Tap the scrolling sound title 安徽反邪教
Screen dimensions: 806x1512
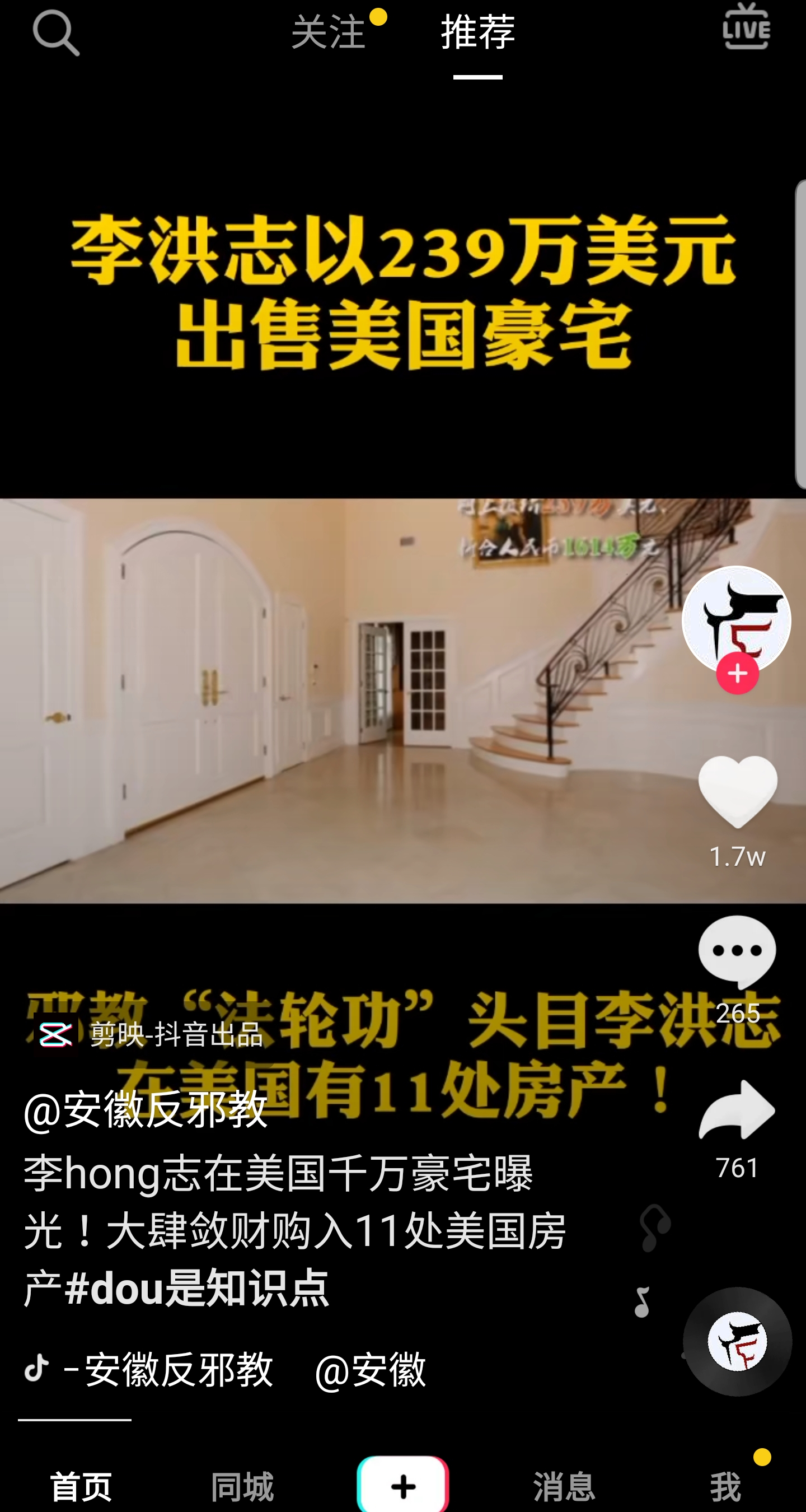179,1369
